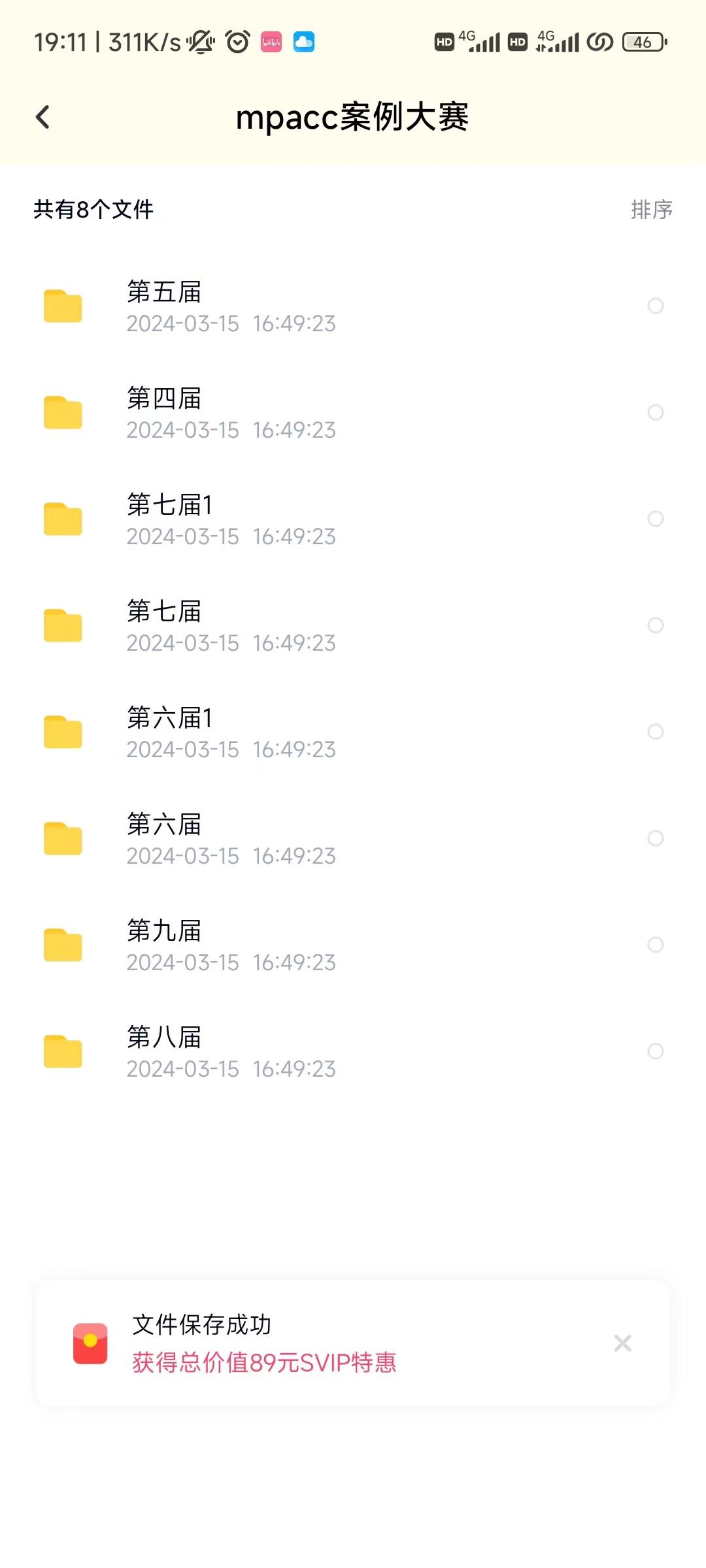Dismiss the file saved toast with the X
The height and width of the screenshot is (1568, 706).
click(x=622, y=1343)
